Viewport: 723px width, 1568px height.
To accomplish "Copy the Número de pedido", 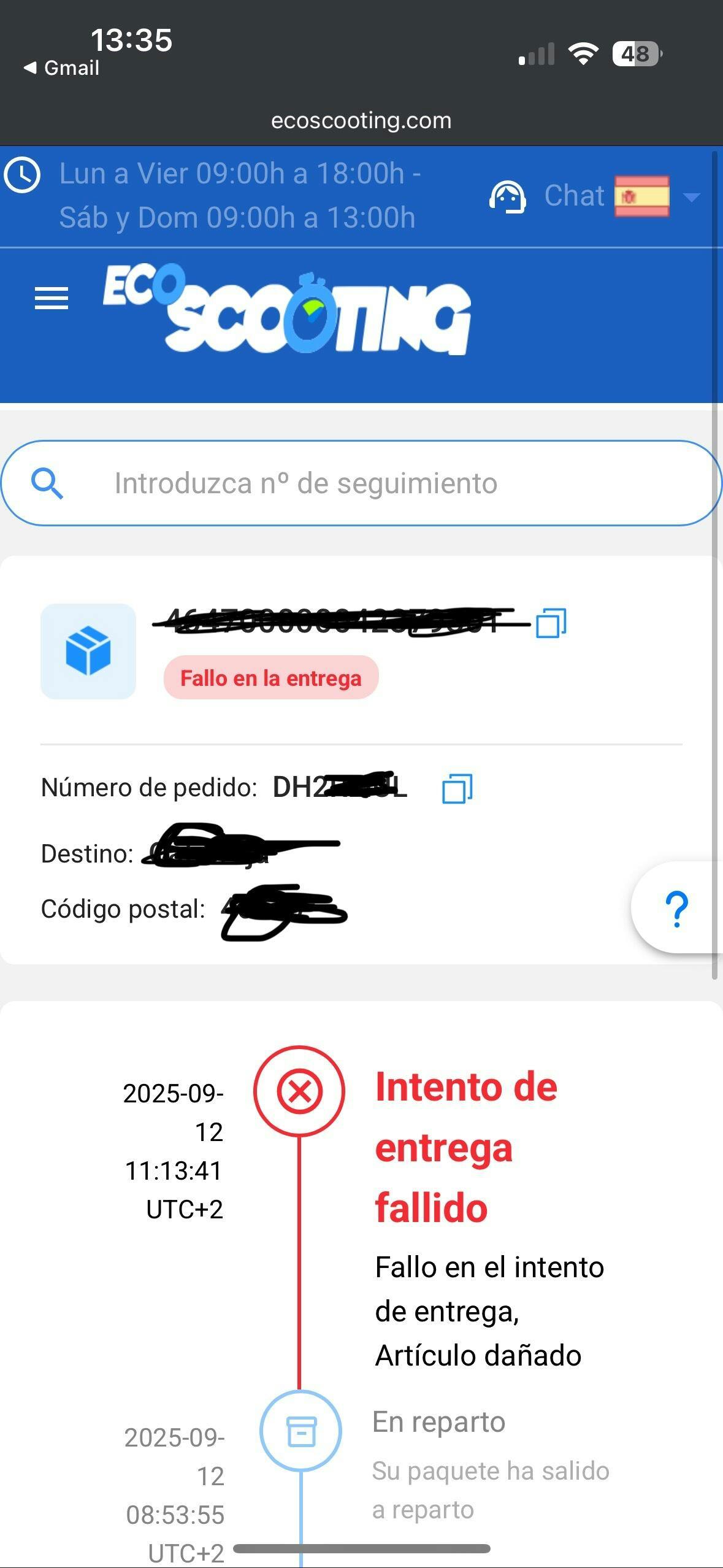I will click(457, 788).
